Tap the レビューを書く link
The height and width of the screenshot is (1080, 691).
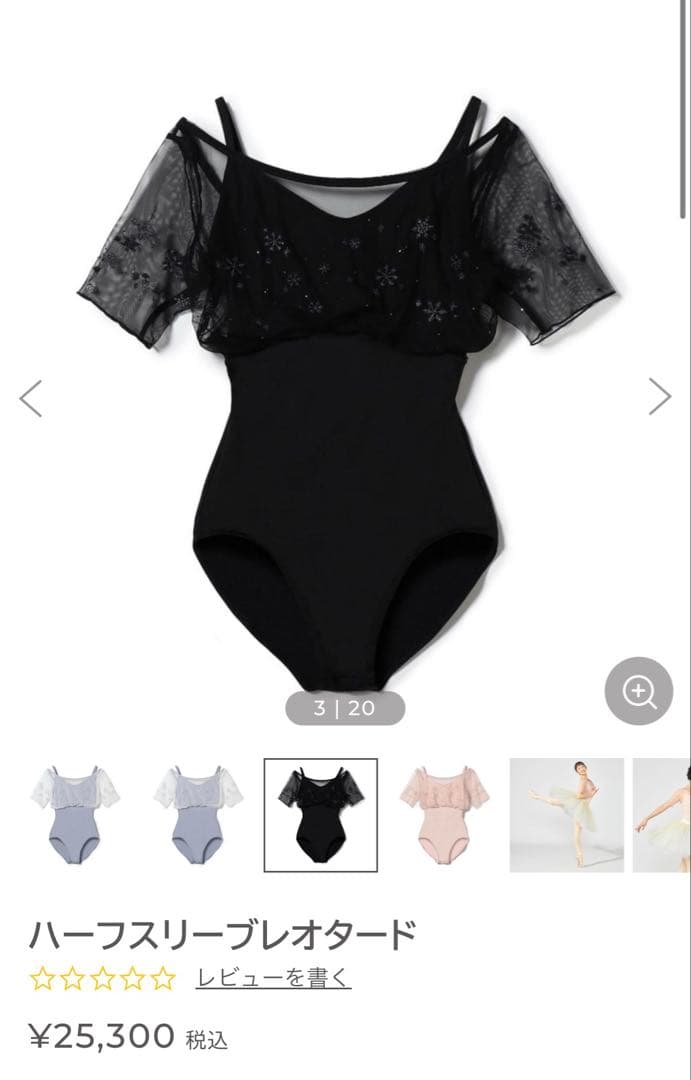pyautogui.click(x=273, y=978)
